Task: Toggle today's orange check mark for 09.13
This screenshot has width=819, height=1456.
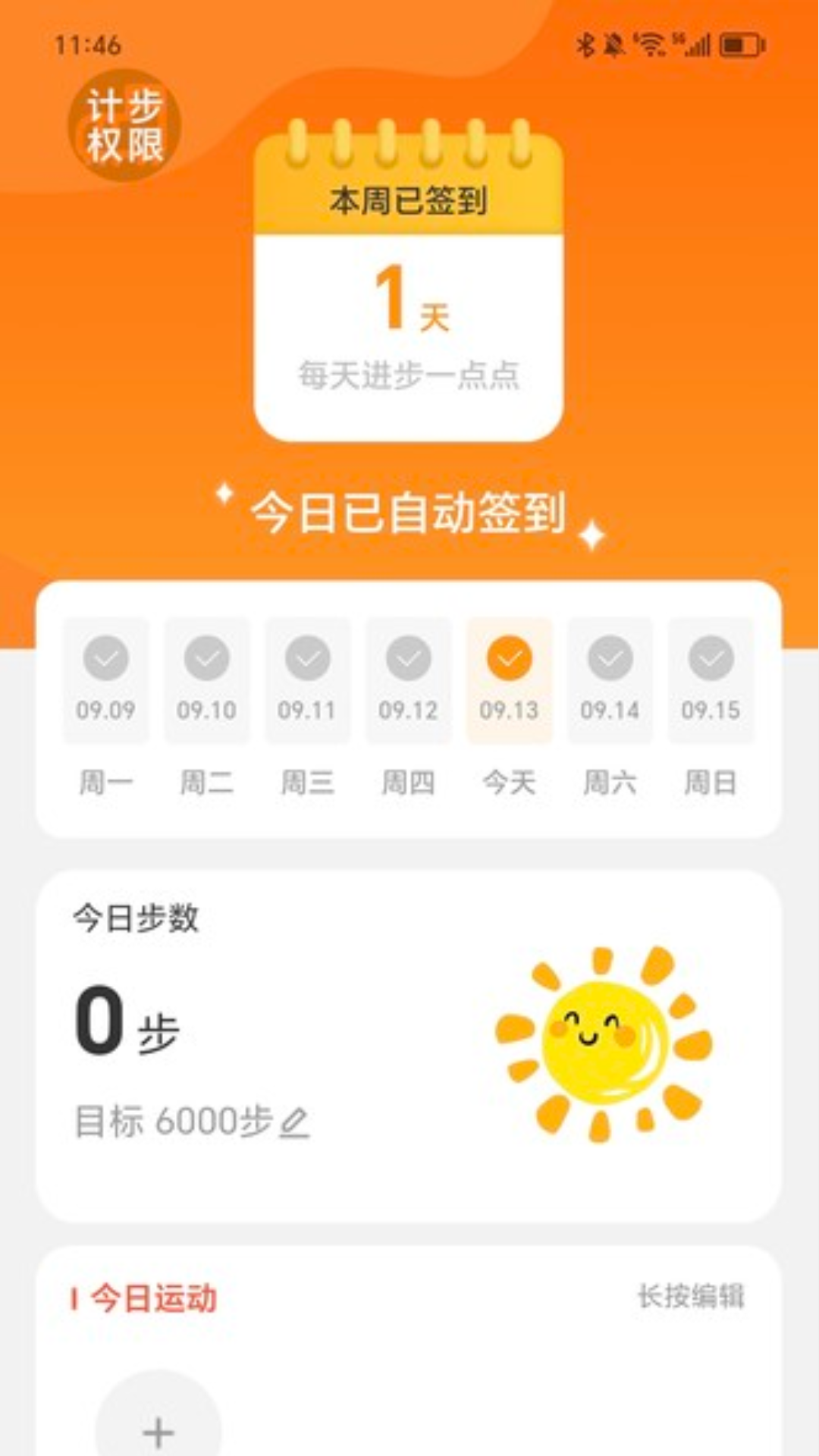Action: [x=509, y=657]
